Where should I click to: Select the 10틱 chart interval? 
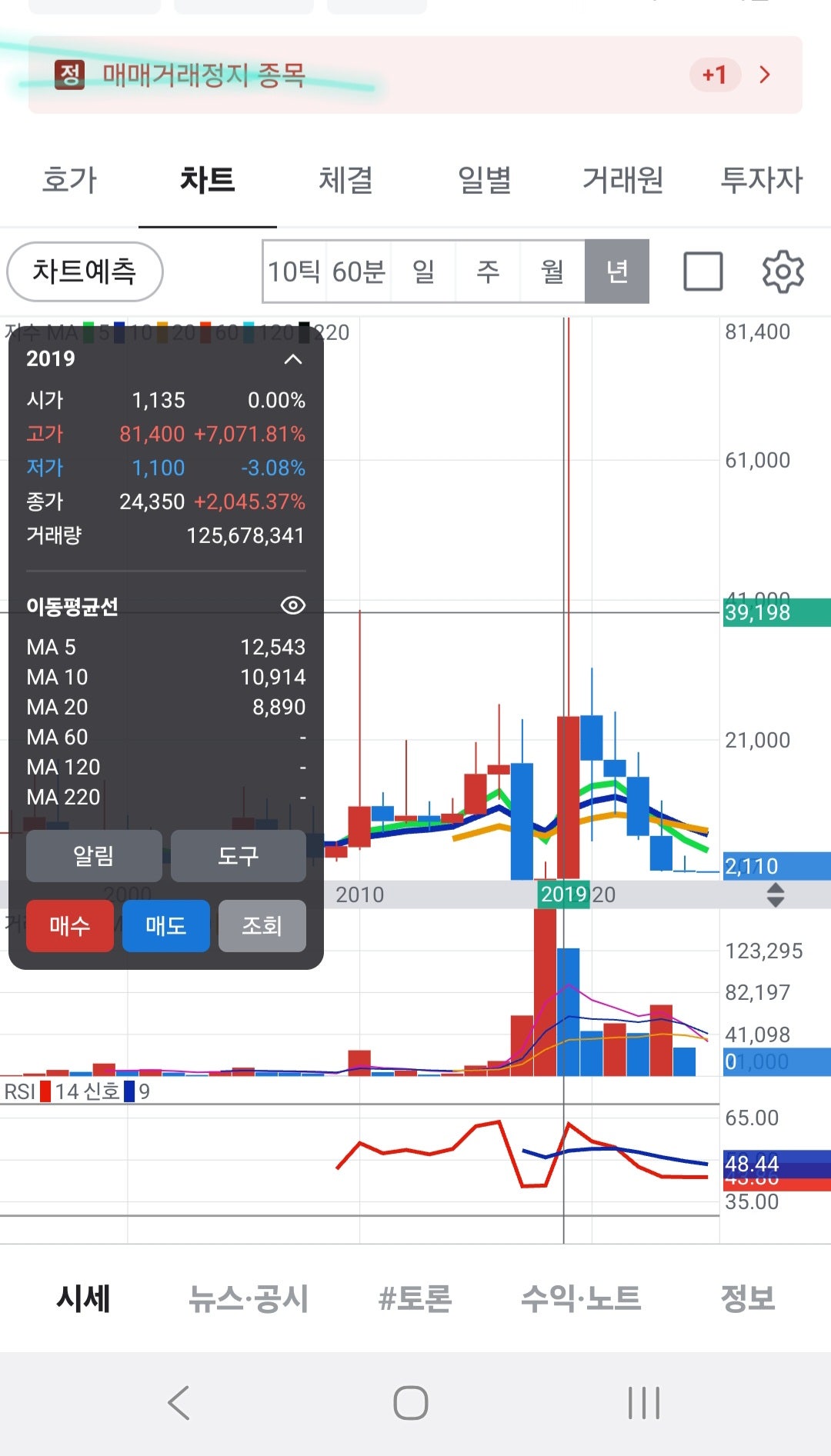295,272
